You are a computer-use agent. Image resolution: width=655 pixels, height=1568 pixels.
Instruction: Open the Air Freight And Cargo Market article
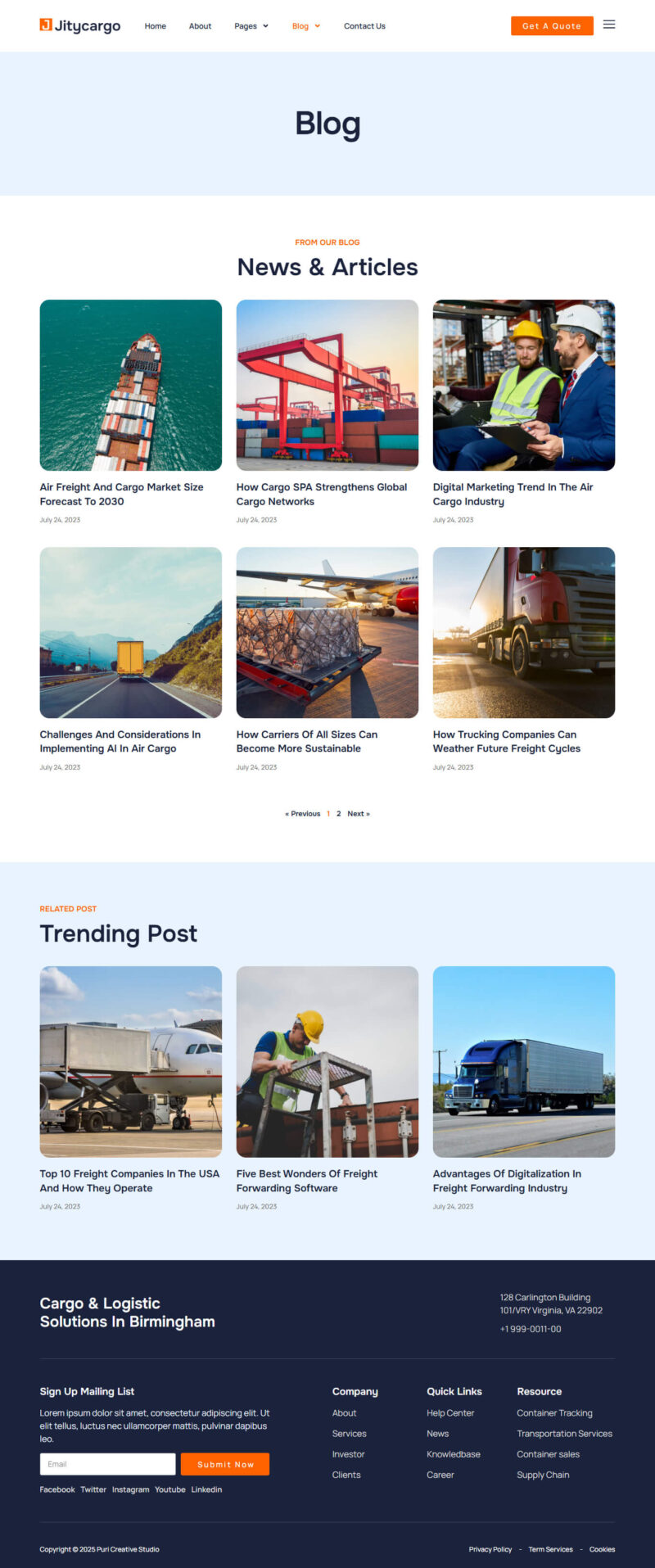coord(121,494)
